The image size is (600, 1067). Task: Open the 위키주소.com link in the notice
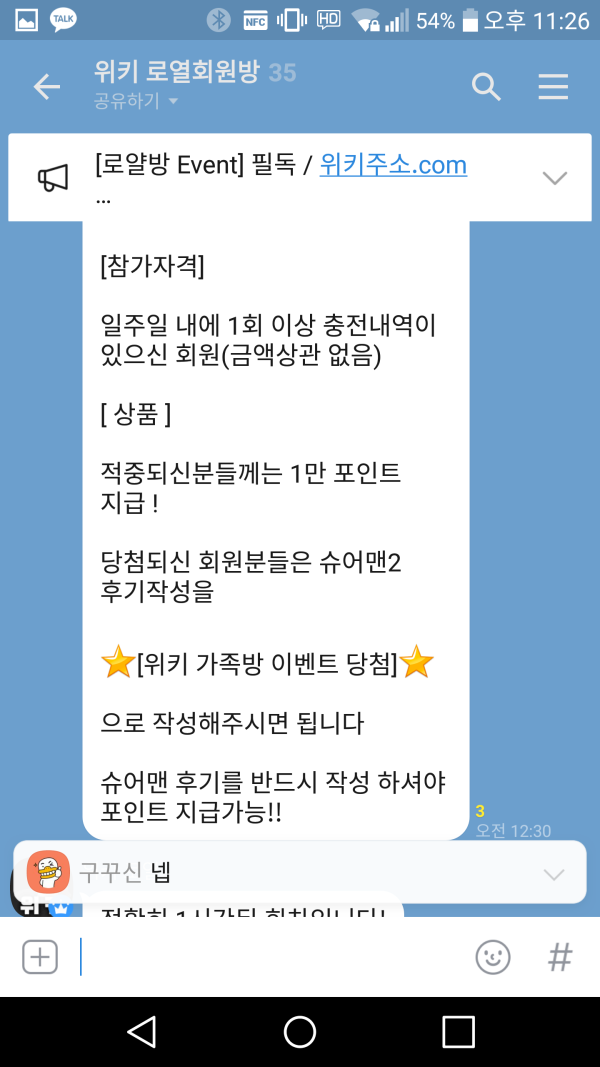click(393, 165)
